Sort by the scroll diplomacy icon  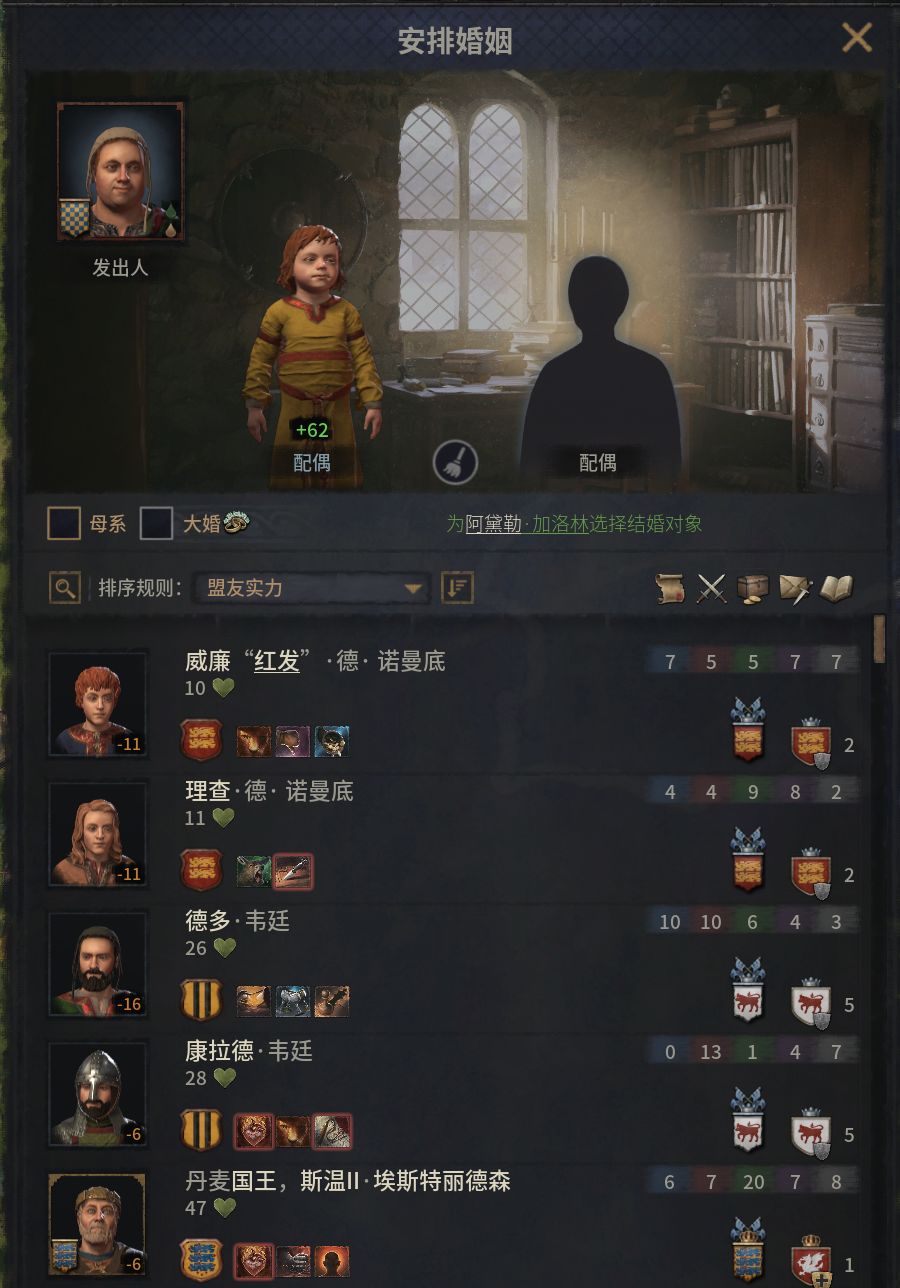(x=670, y=589)
